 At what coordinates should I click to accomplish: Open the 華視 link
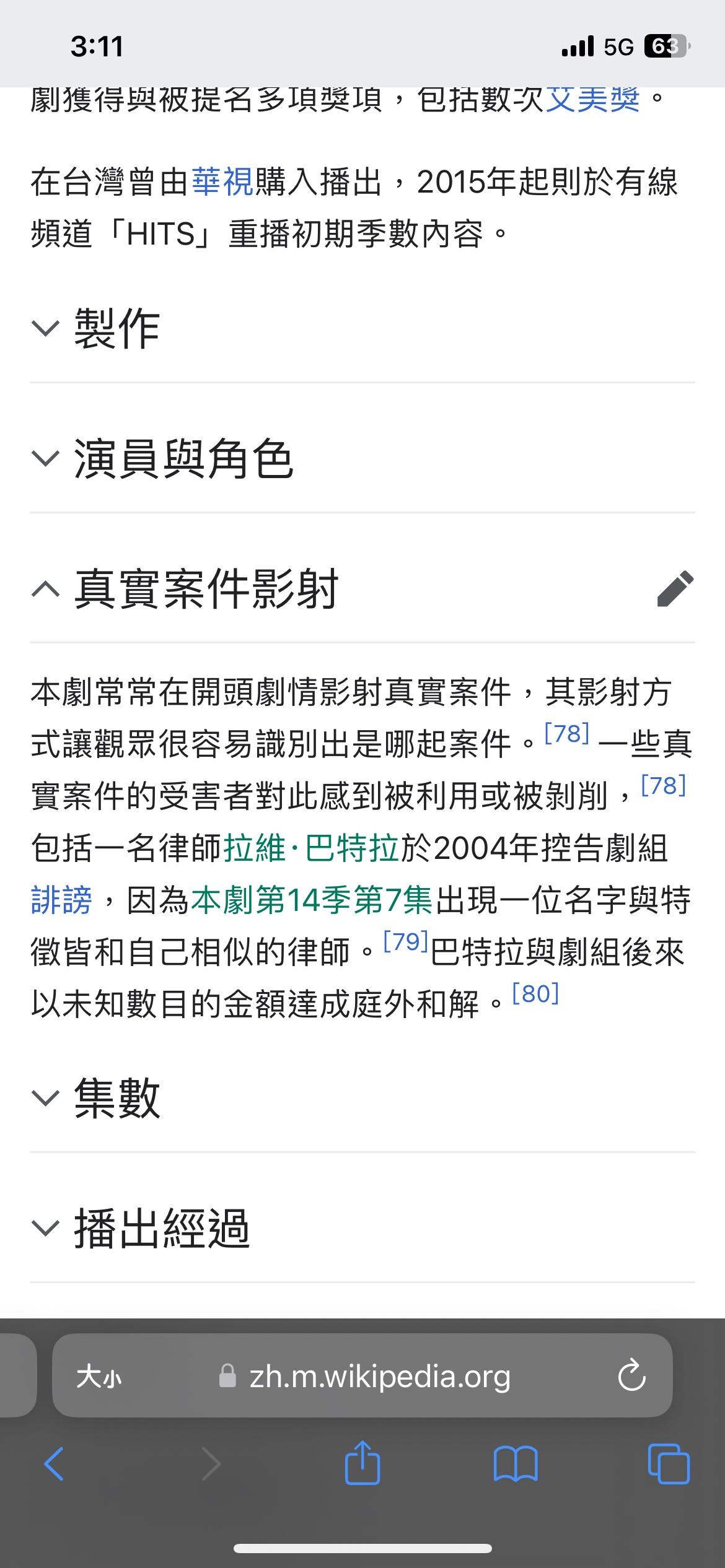click(x=222, y=183)
